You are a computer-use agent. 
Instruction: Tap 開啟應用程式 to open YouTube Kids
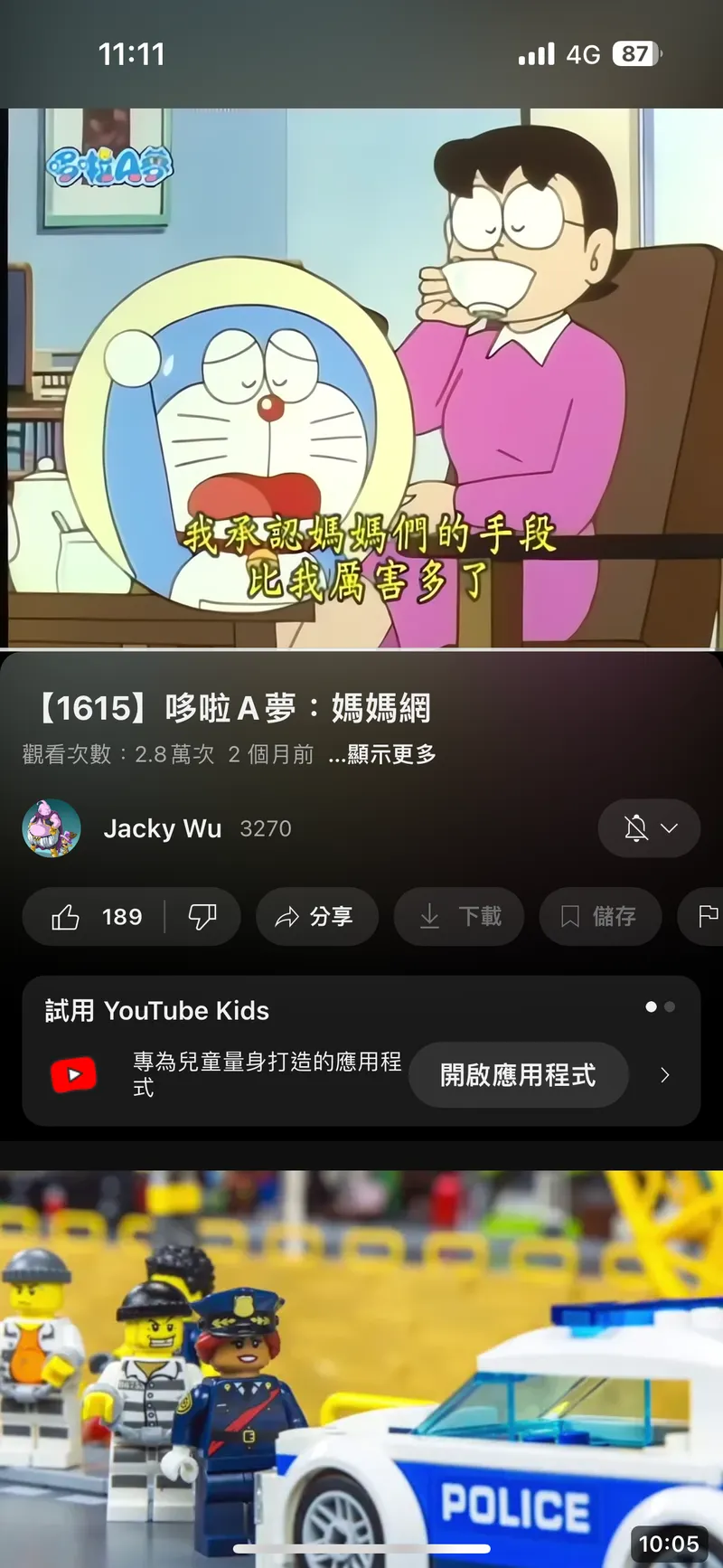[x=518, y=1075]
